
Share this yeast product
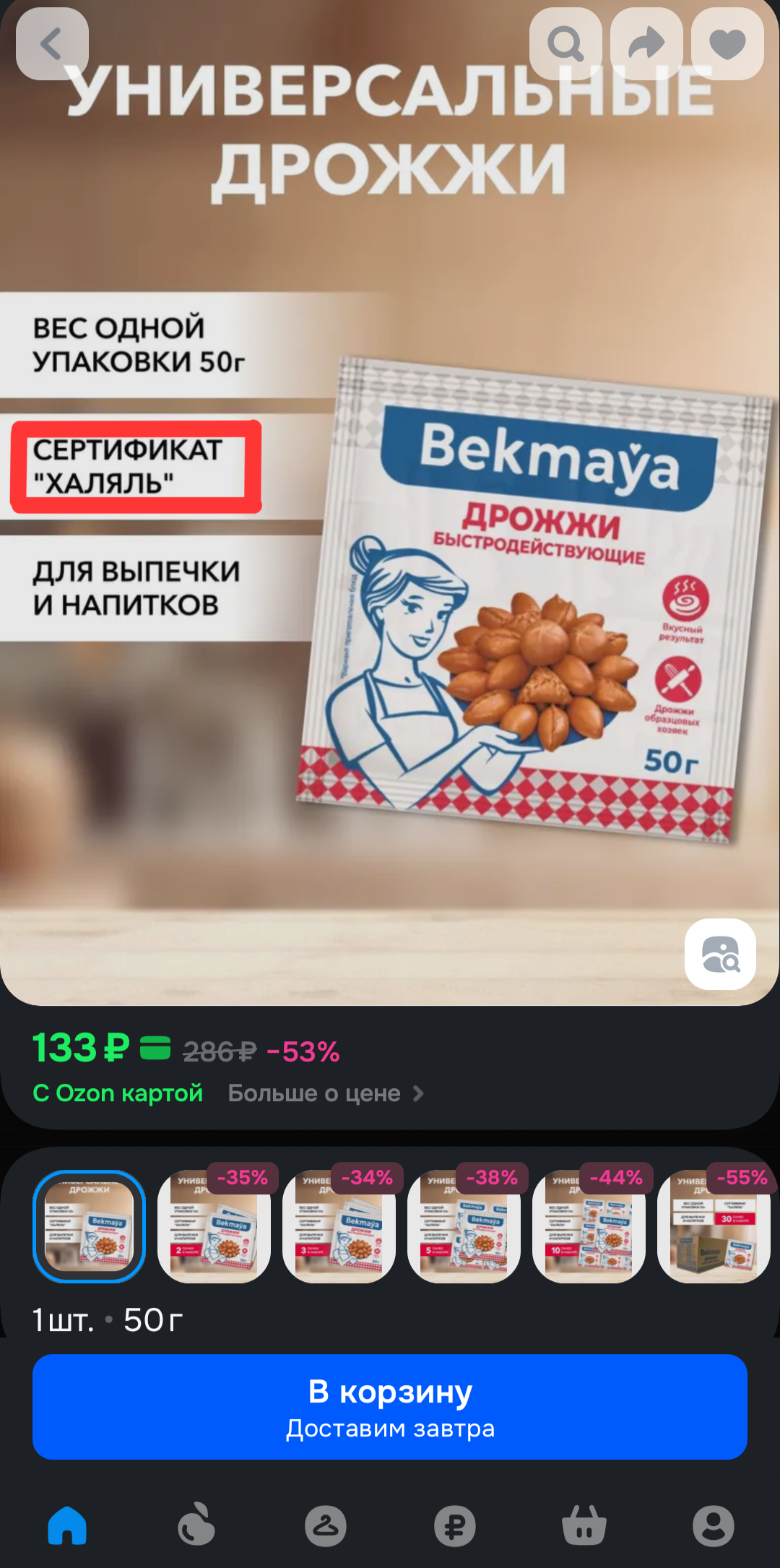click(646, 43)
